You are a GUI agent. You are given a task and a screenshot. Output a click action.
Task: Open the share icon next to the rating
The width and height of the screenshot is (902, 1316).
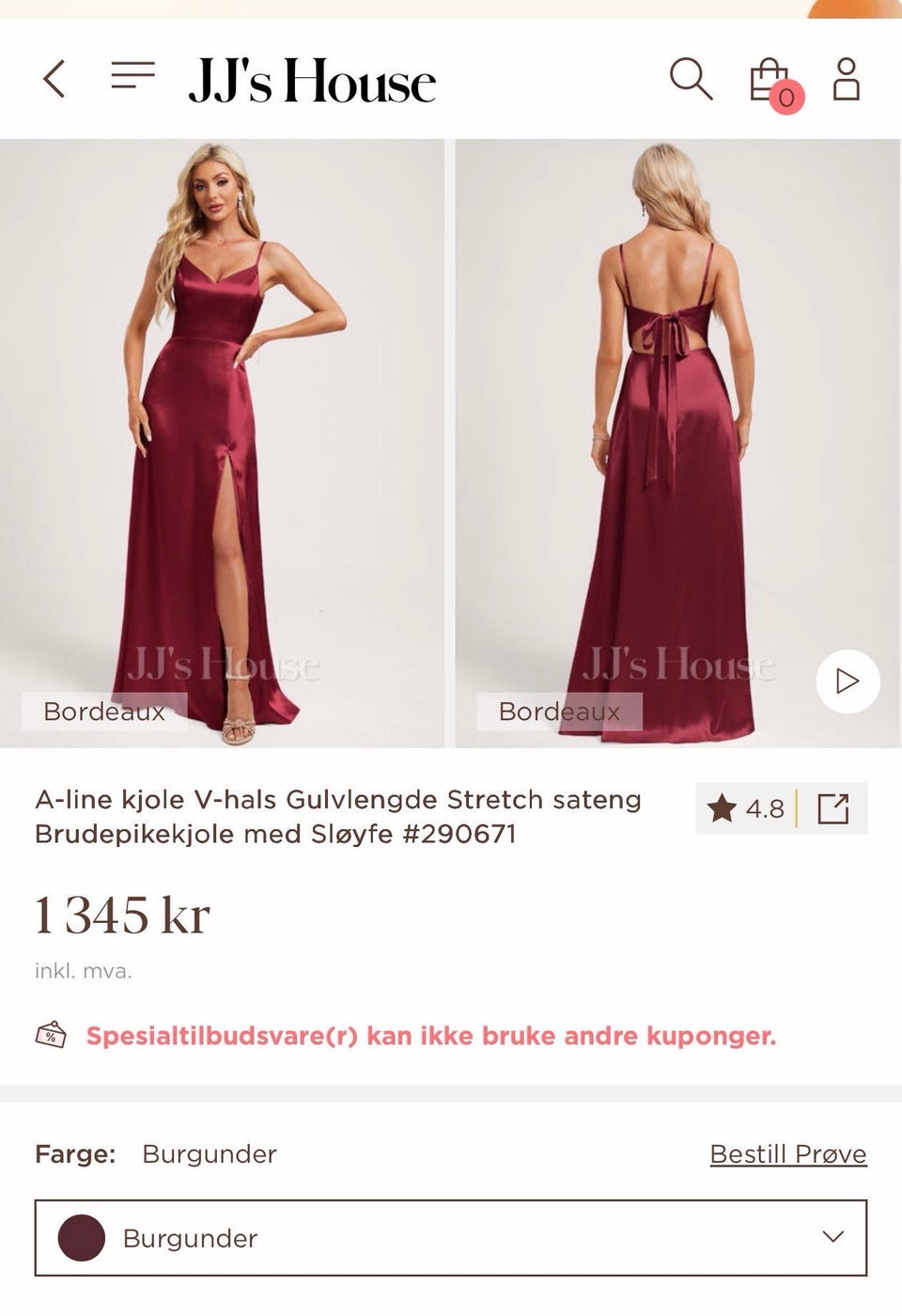836,807
